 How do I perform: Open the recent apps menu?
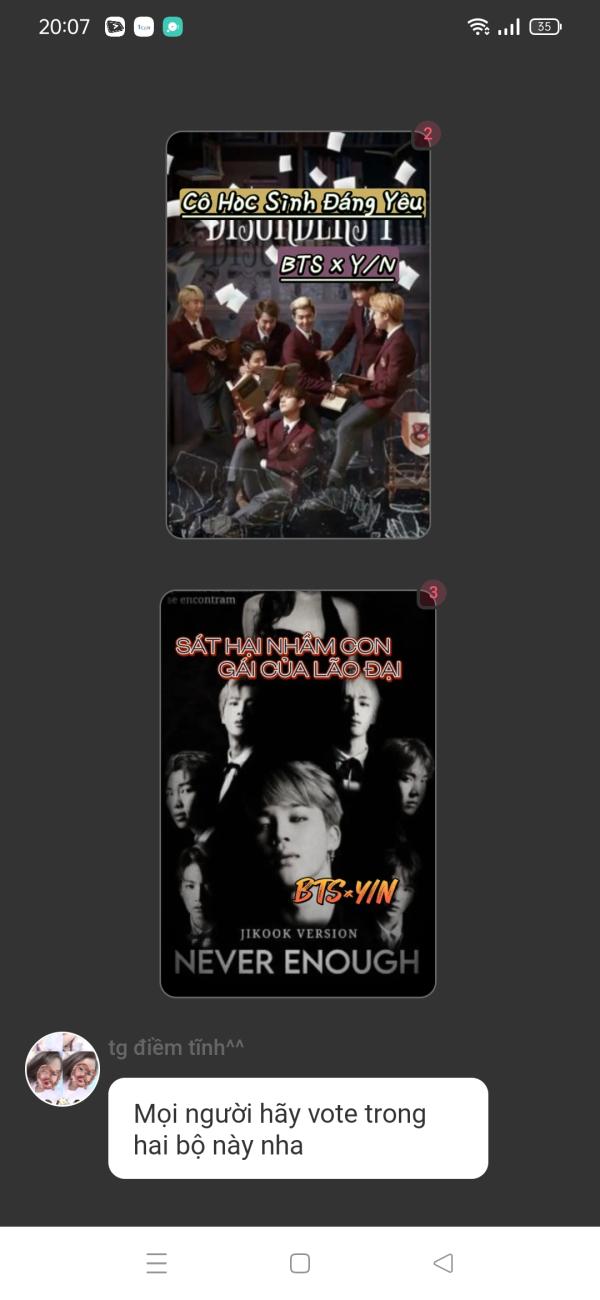[x=157, y=1263]
